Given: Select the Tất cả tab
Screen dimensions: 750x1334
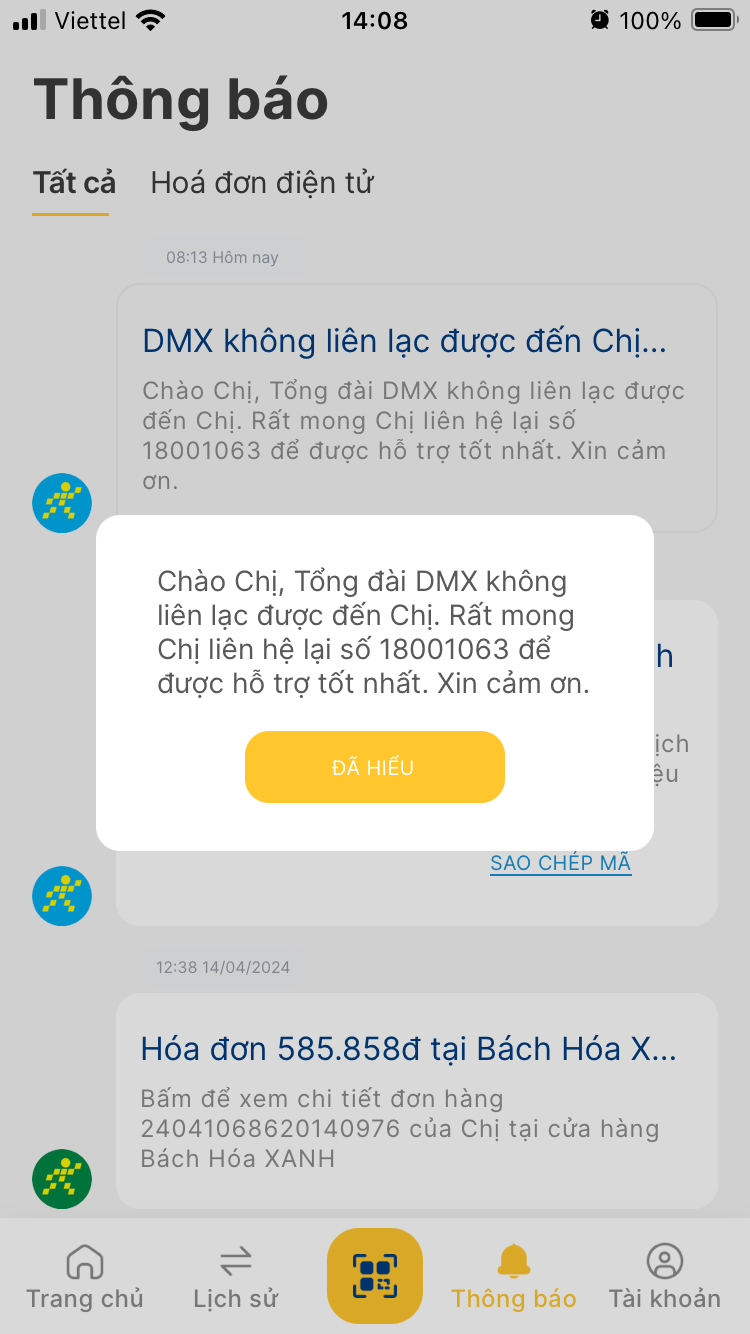Looking at the screenshot, I should pos(74,183).
